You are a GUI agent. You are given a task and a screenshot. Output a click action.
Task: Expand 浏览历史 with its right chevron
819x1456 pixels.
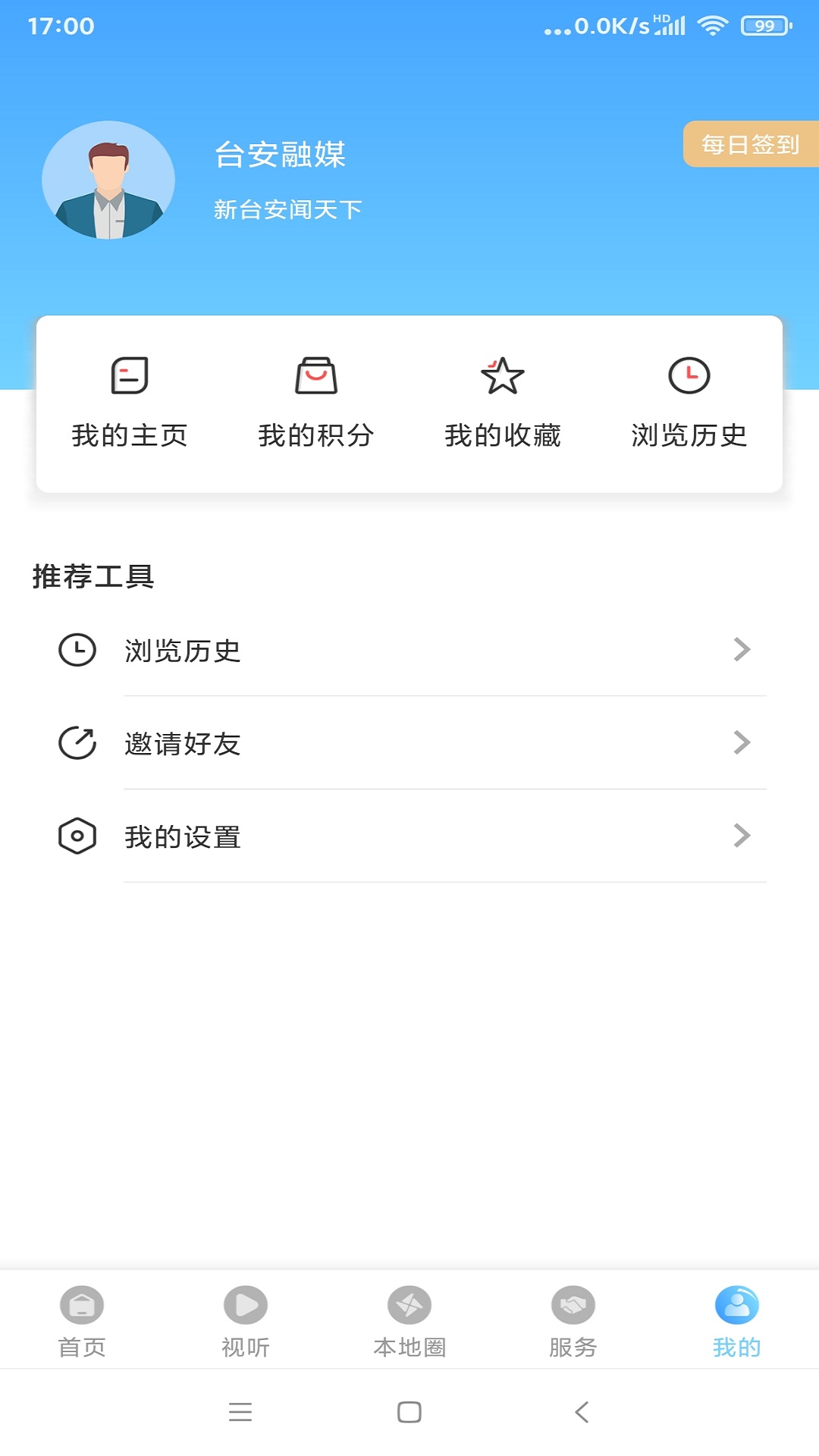(x=742, y=650)
